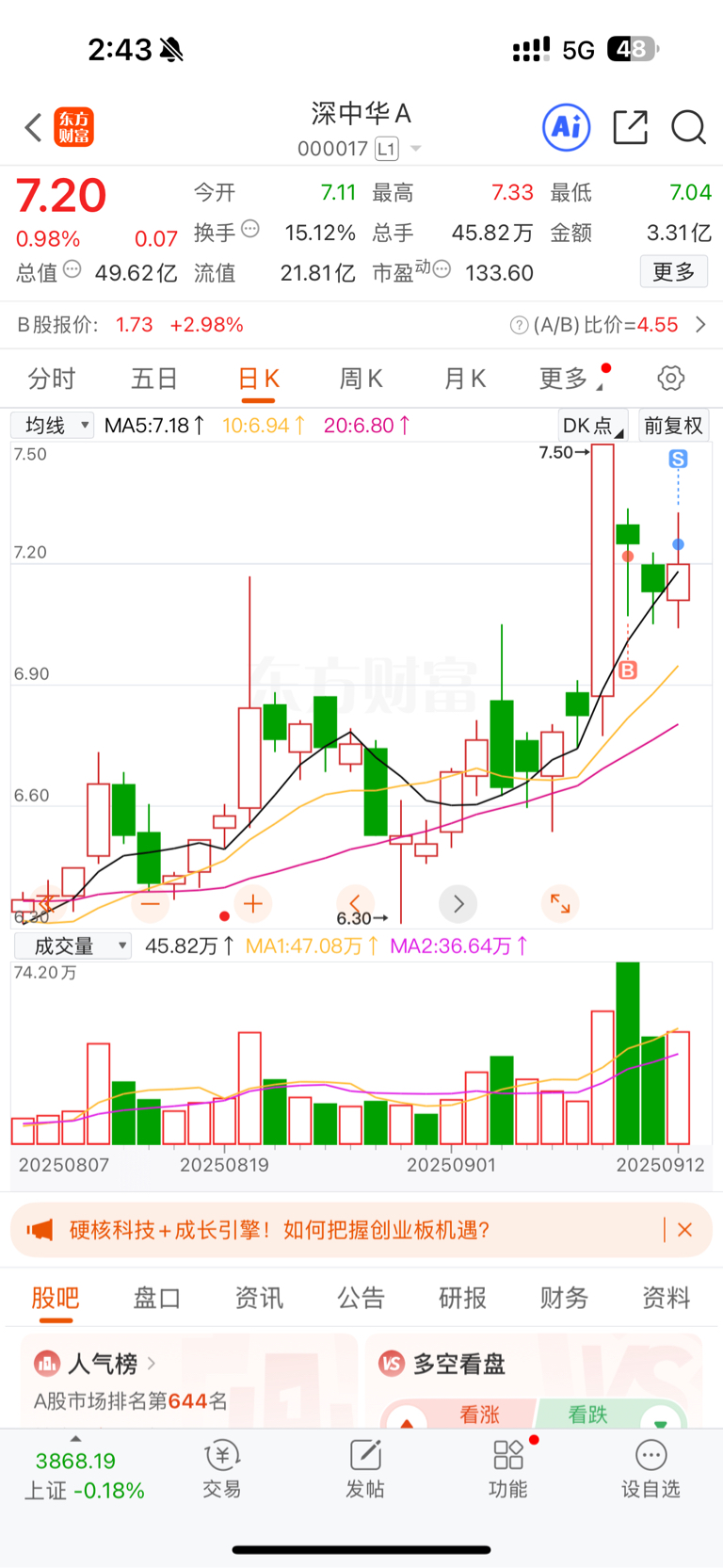Go back to the previous page
This screenshot has width=723, height=1568.
click(34, 127)
